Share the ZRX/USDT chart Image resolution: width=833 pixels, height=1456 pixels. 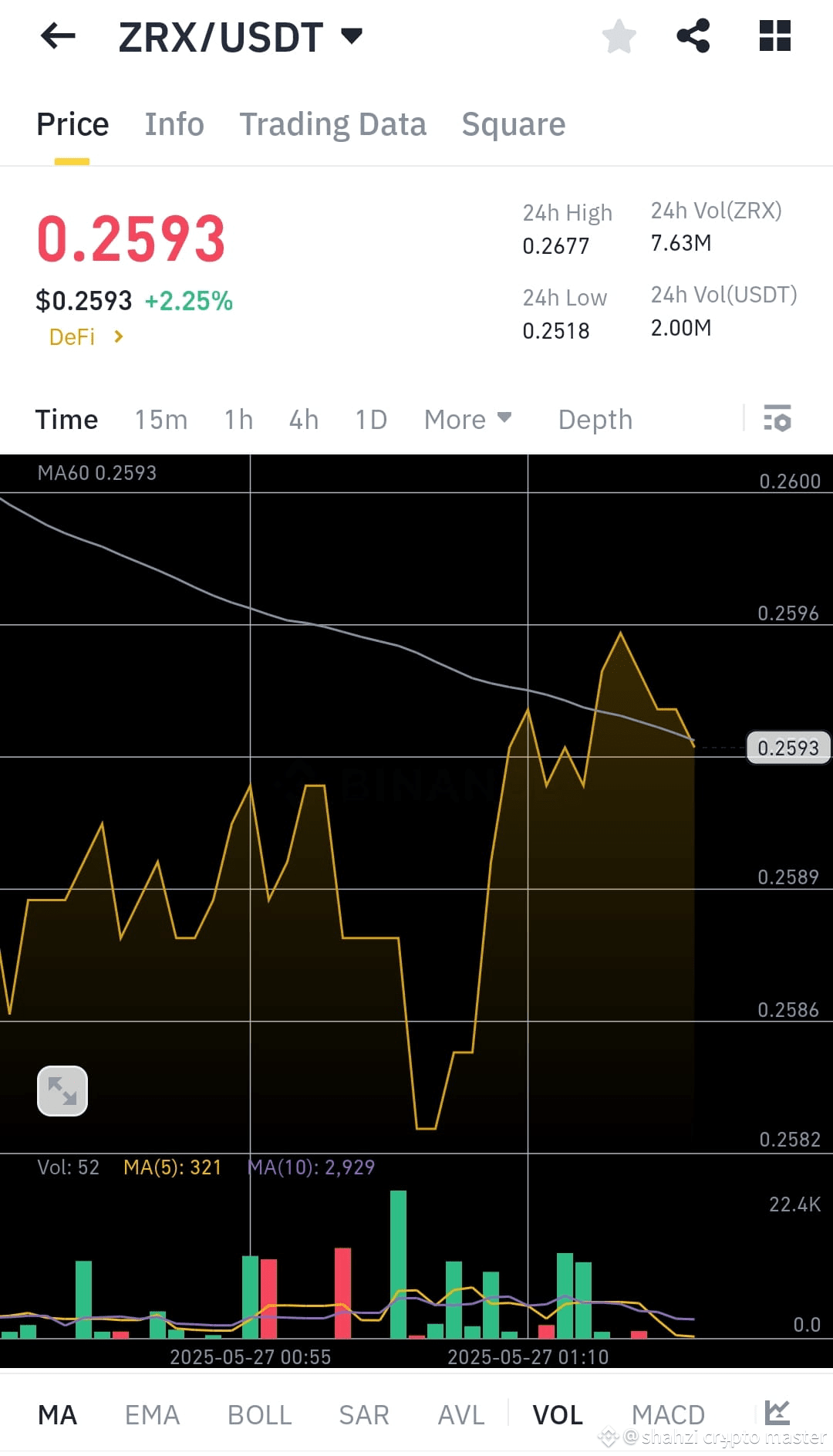pos(693,36)
